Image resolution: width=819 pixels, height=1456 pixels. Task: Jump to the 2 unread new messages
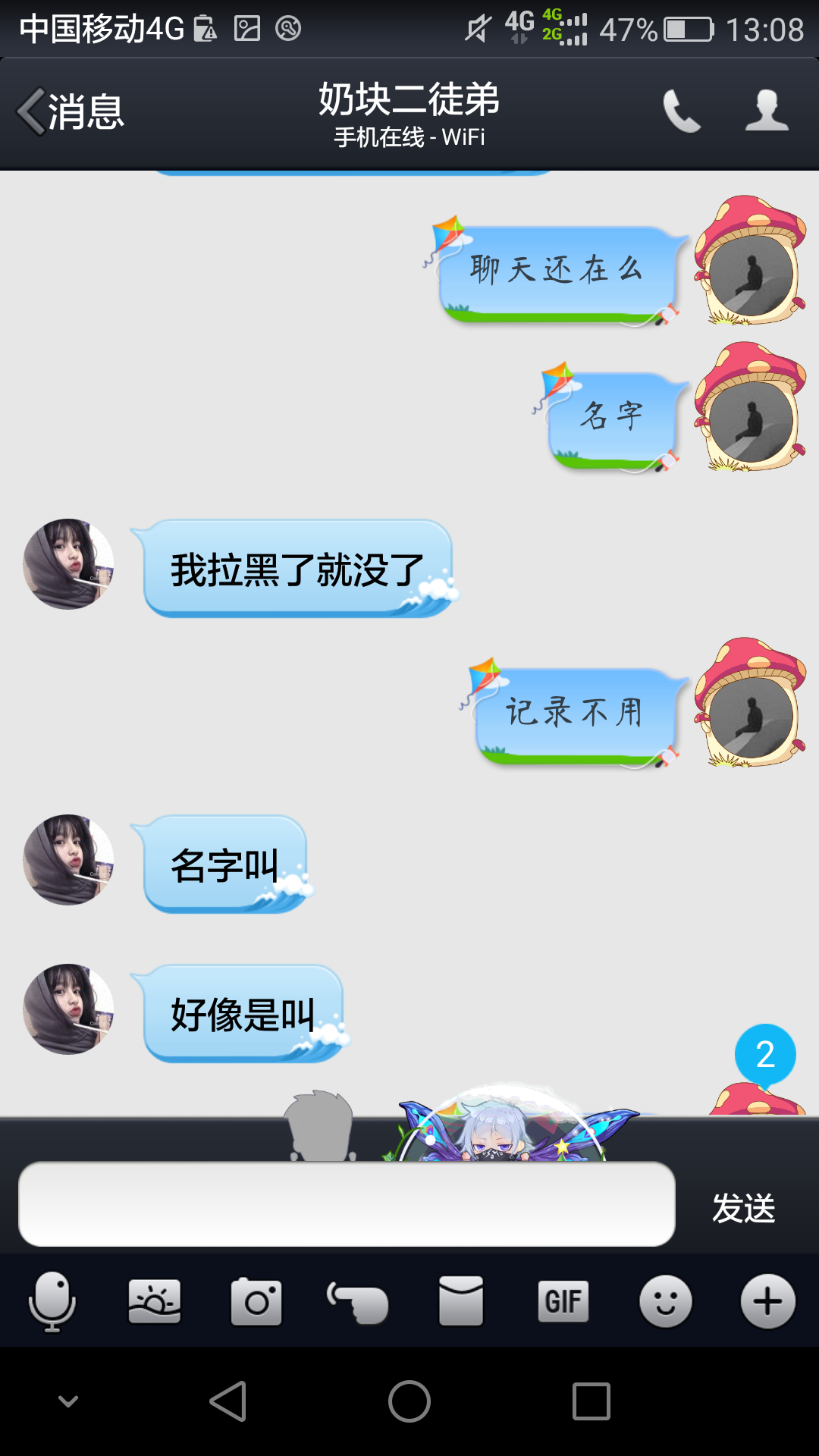[x=765, y=1055]
